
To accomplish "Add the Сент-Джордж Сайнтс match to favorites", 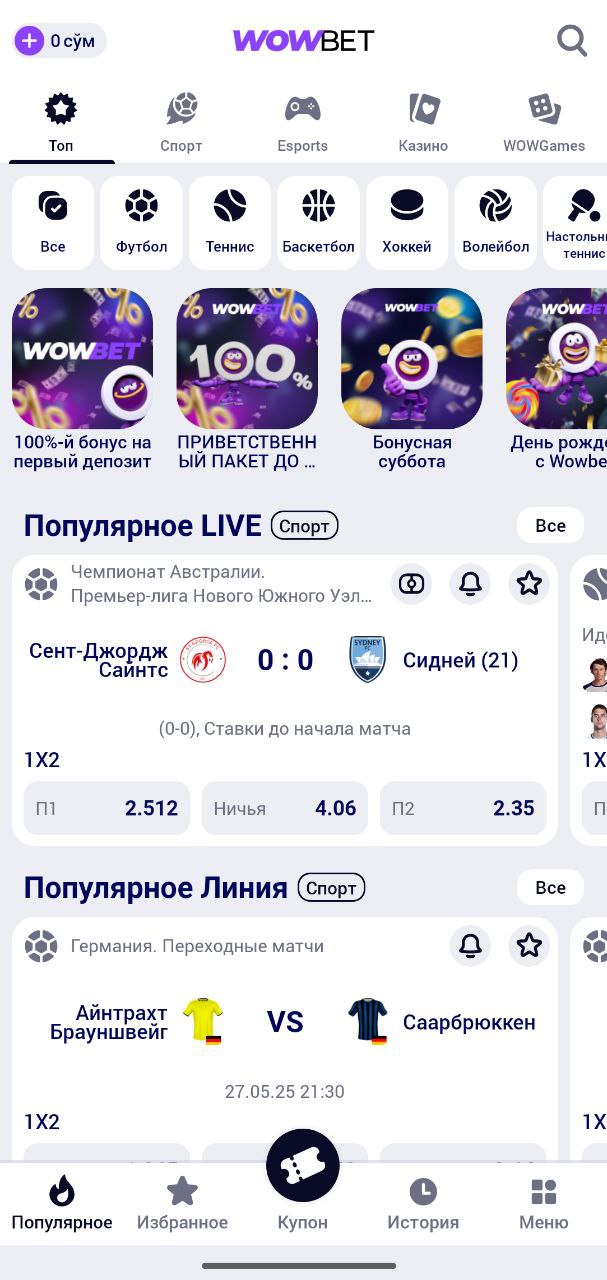I will [x=529, y=584].
